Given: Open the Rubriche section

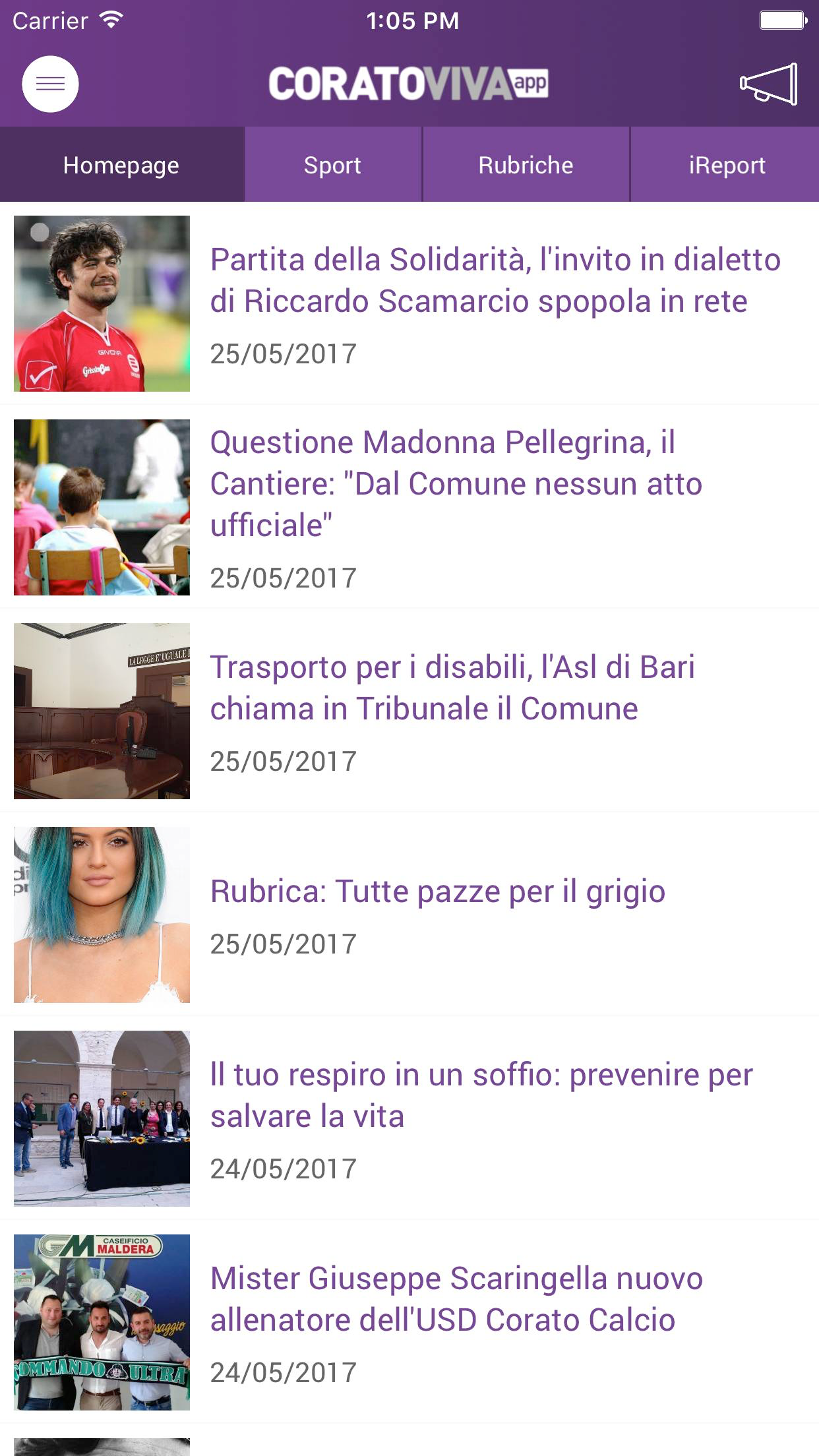Looking at the screenshot, I should point(526,165).
